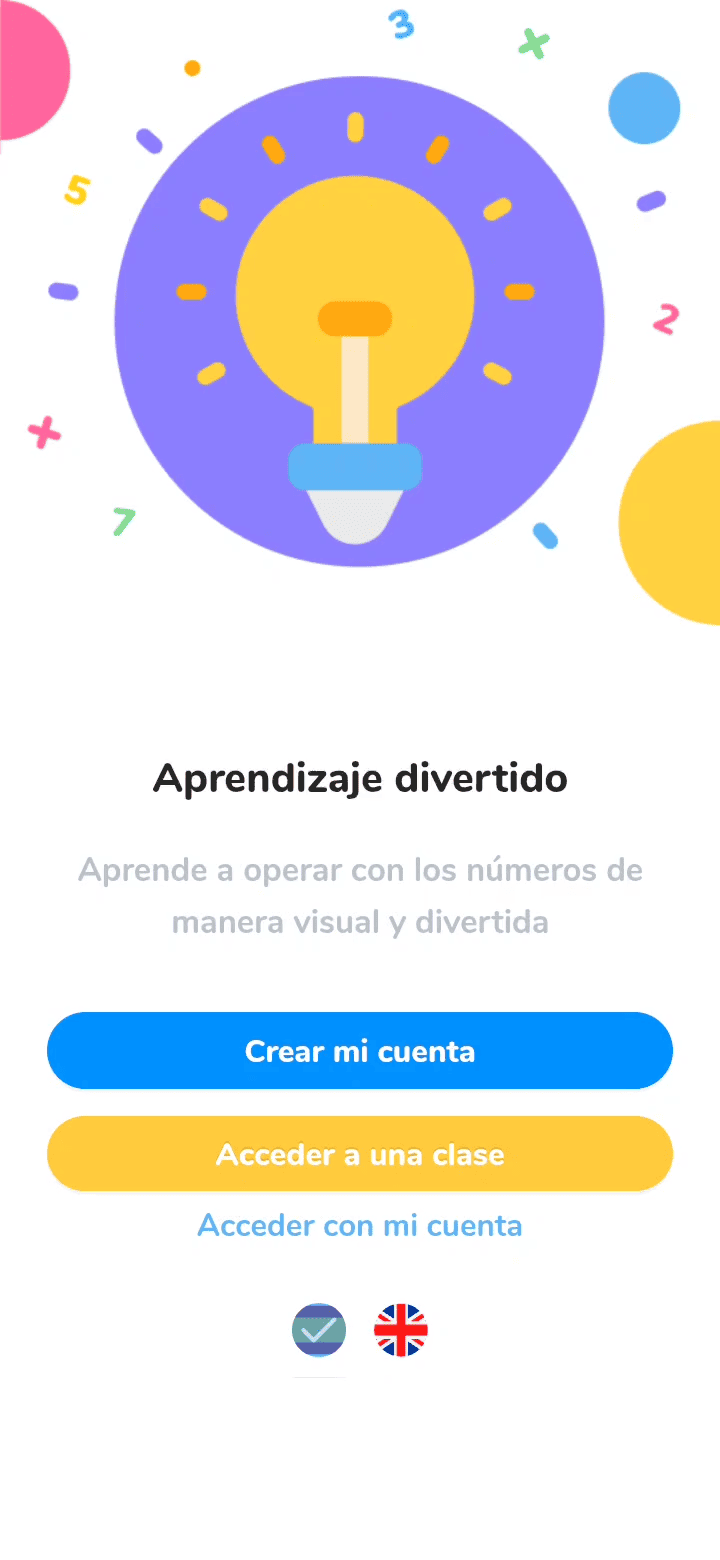Click the number 7 on the left side
720x1560 pixels.
coord(122,520)
